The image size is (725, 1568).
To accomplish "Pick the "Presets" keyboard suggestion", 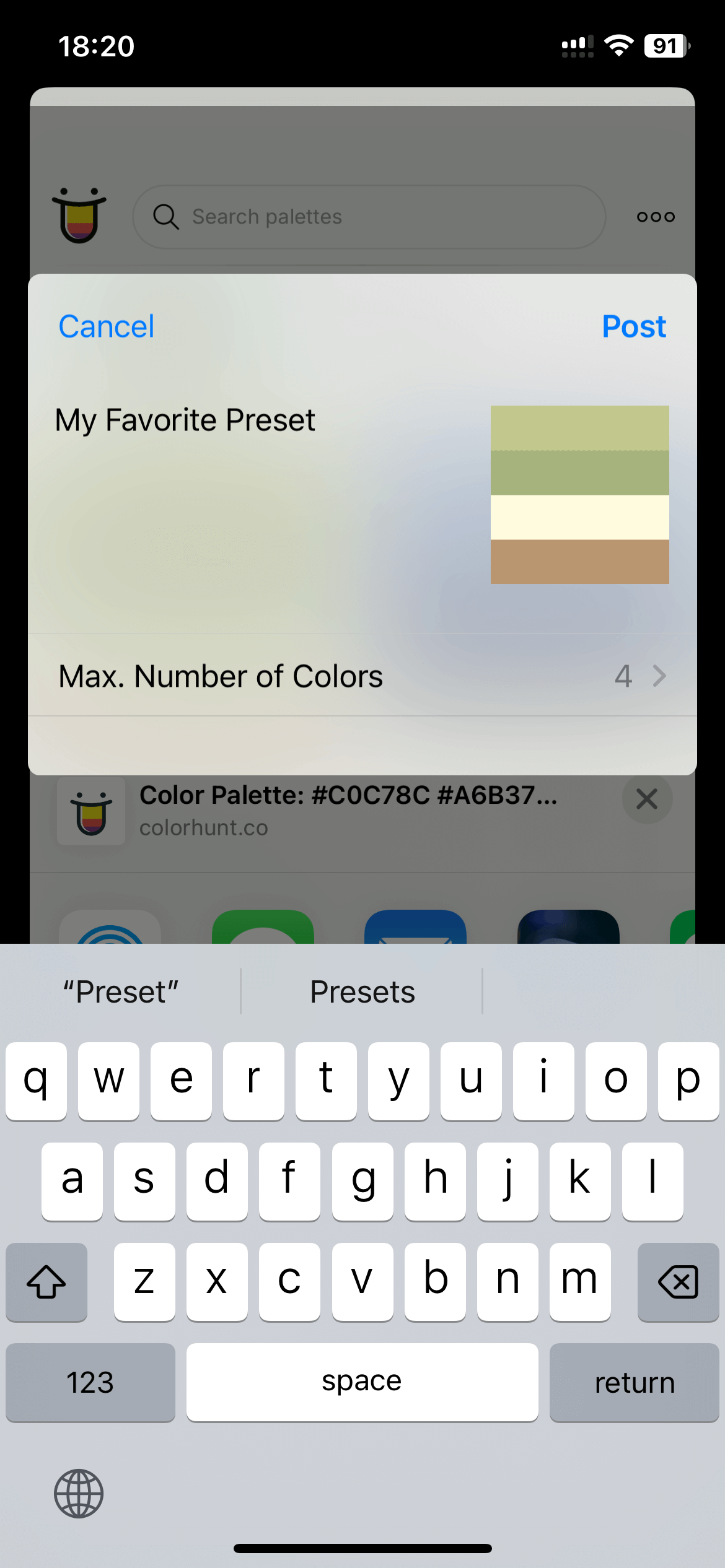I will pyautogui.click(x=362, y=991).
